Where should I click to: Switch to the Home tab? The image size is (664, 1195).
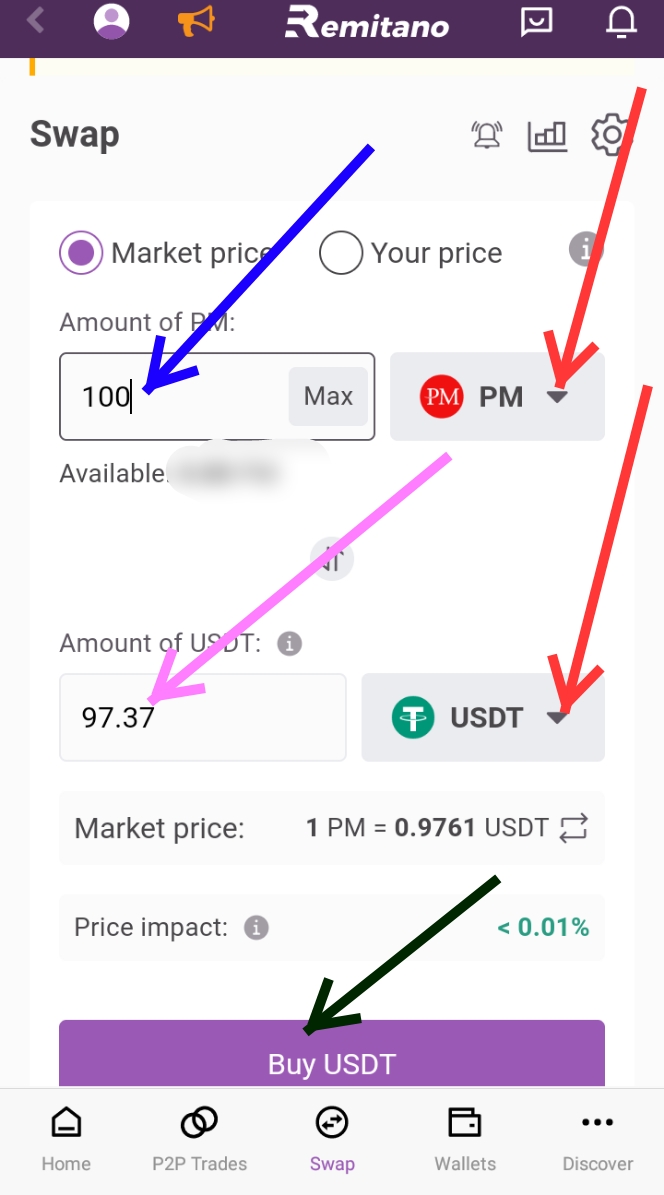[x=66, y=1140]
